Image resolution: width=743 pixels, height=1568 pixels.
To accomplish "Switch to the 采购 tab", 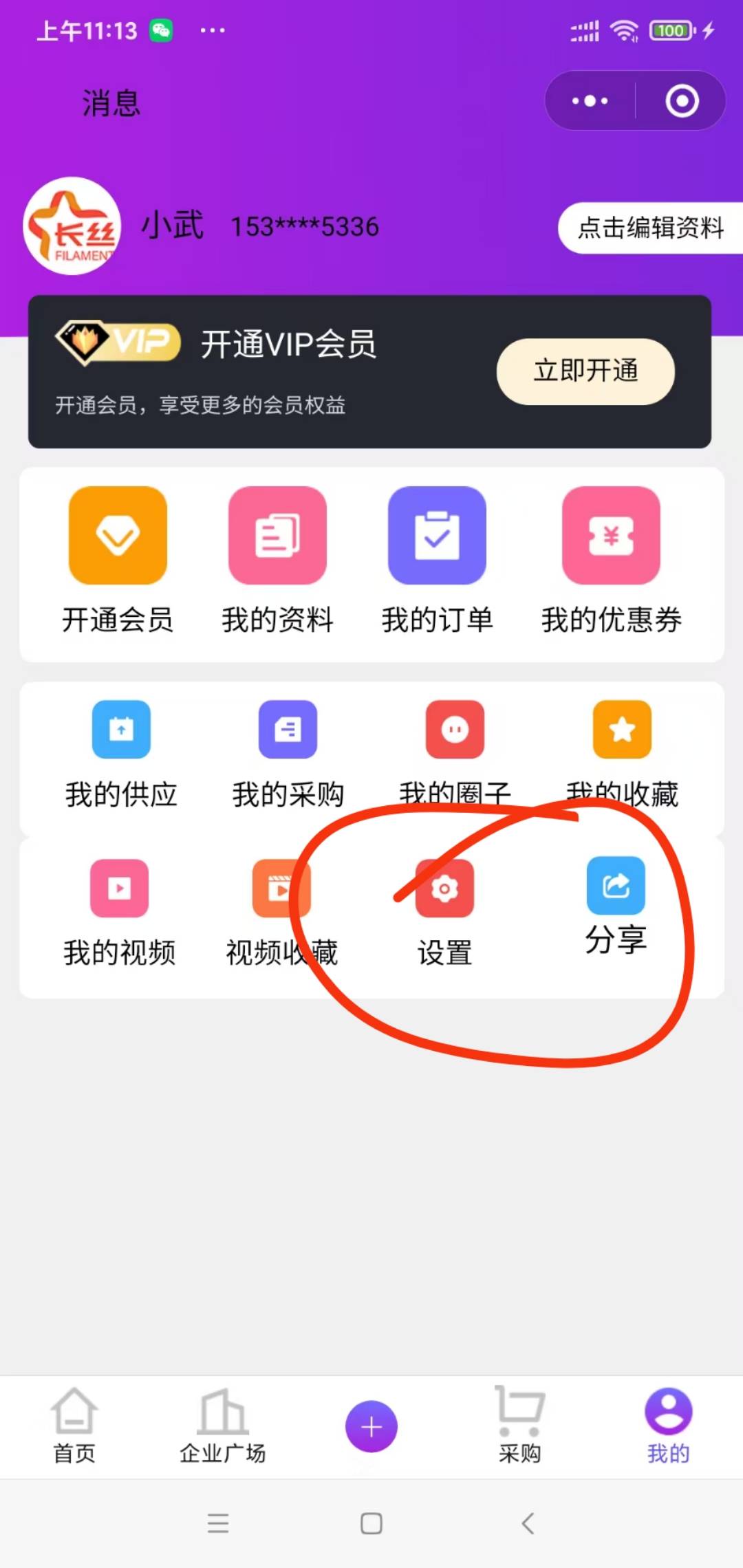I will pos(520,1425).
